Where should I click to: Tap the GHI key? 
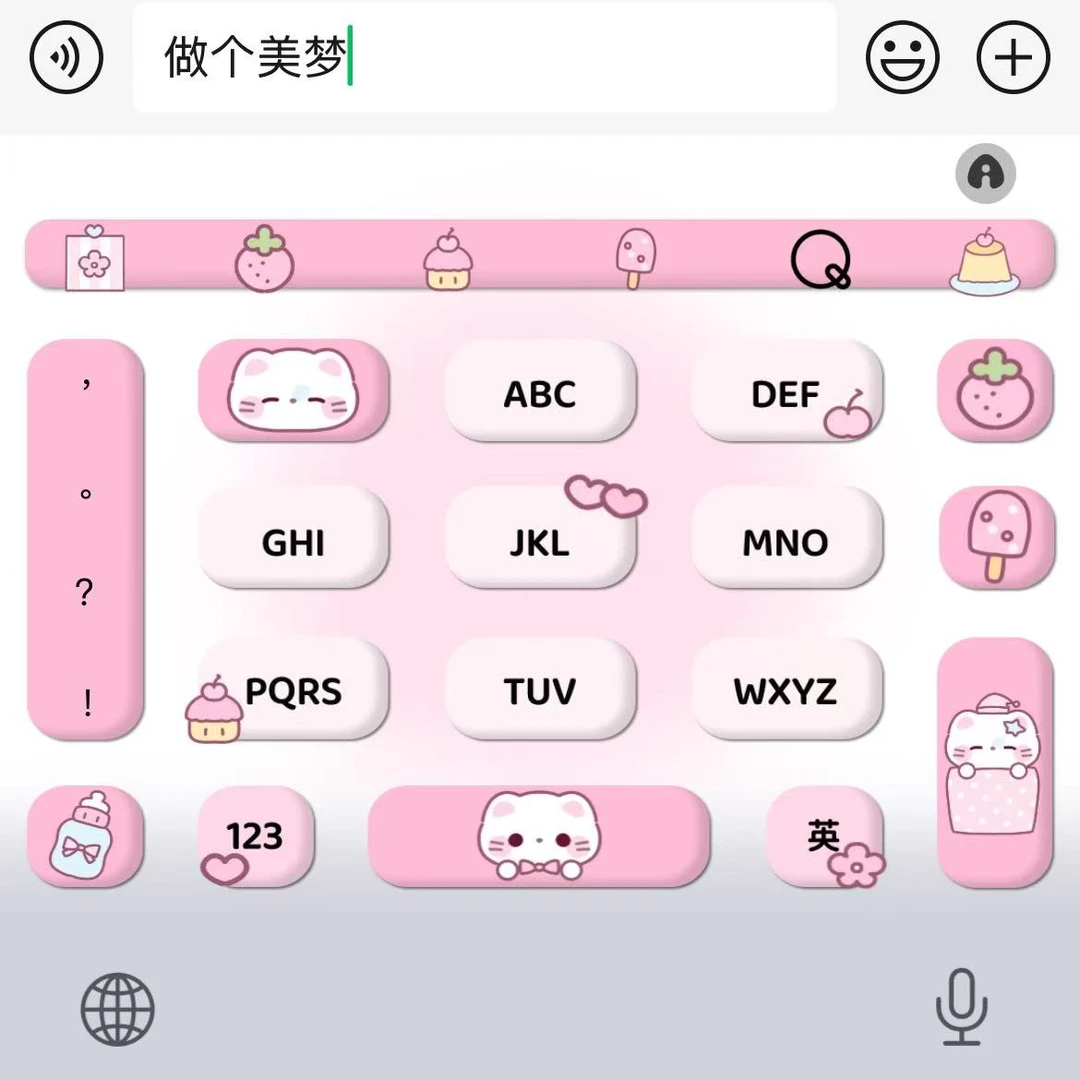[293, 540]
